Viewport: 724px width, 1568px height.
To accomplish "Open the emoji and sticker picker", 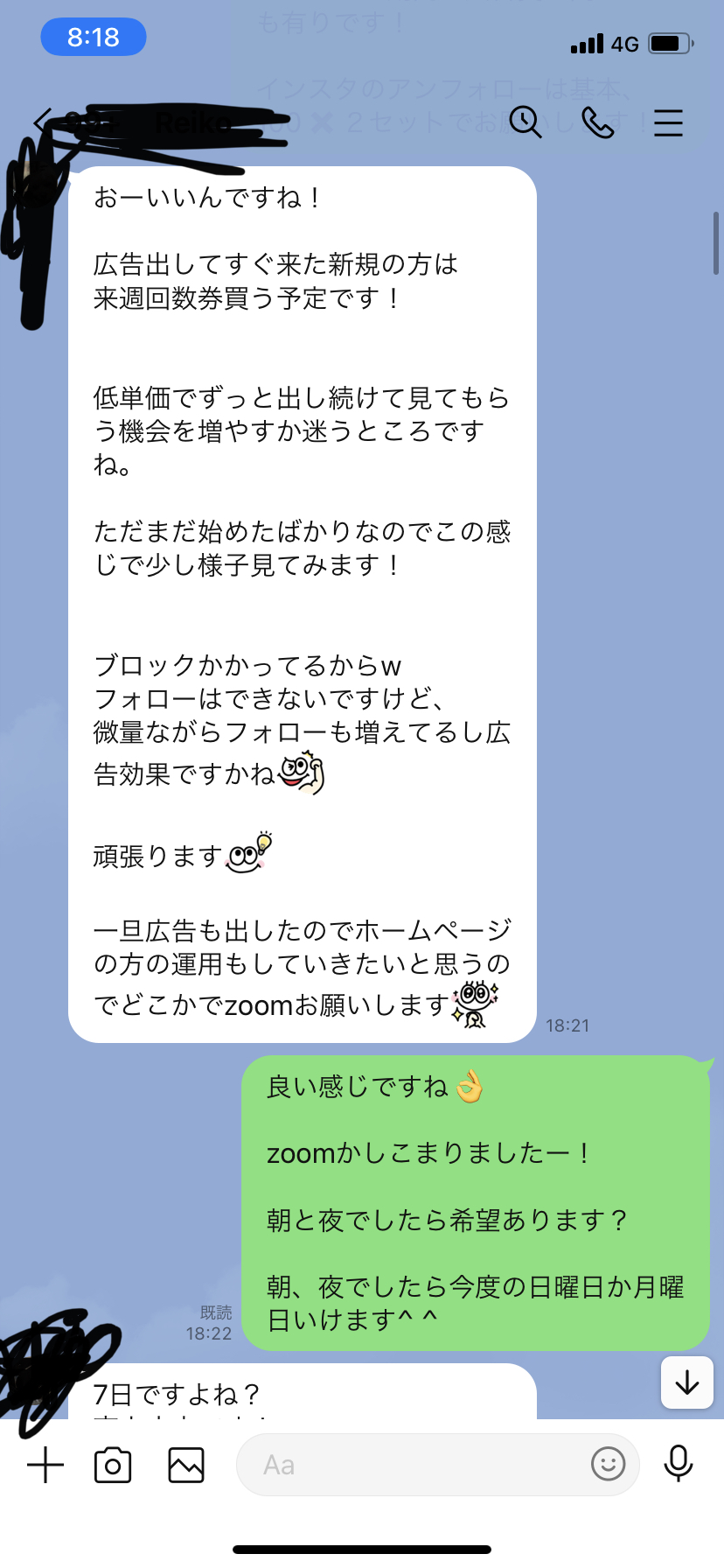I will pos(608,1464).
